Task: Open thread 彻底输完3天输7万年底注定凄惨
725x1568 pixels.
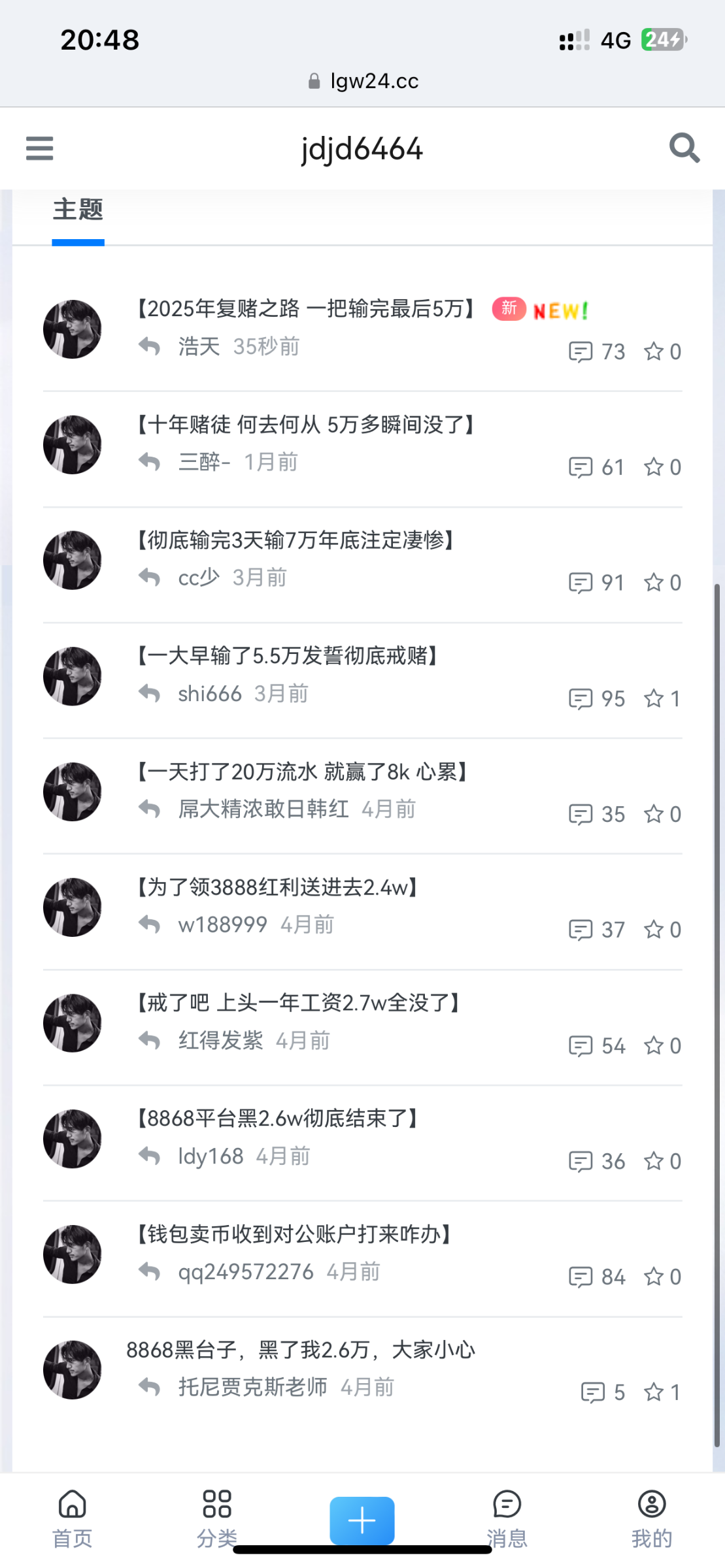Action: point(295,540)
